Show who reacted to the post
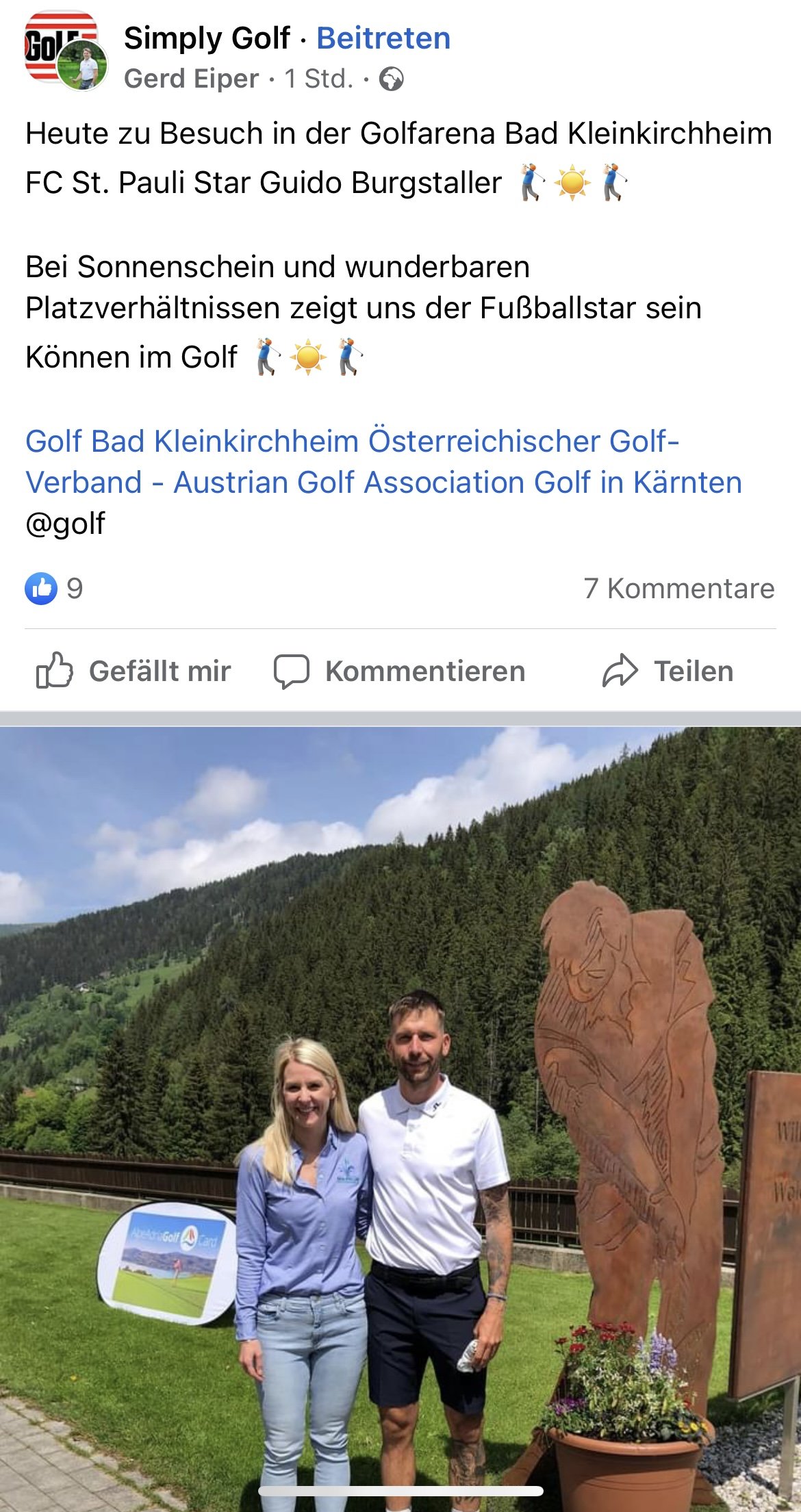Viewport: 801px width, 1512px height. (54, 589)
